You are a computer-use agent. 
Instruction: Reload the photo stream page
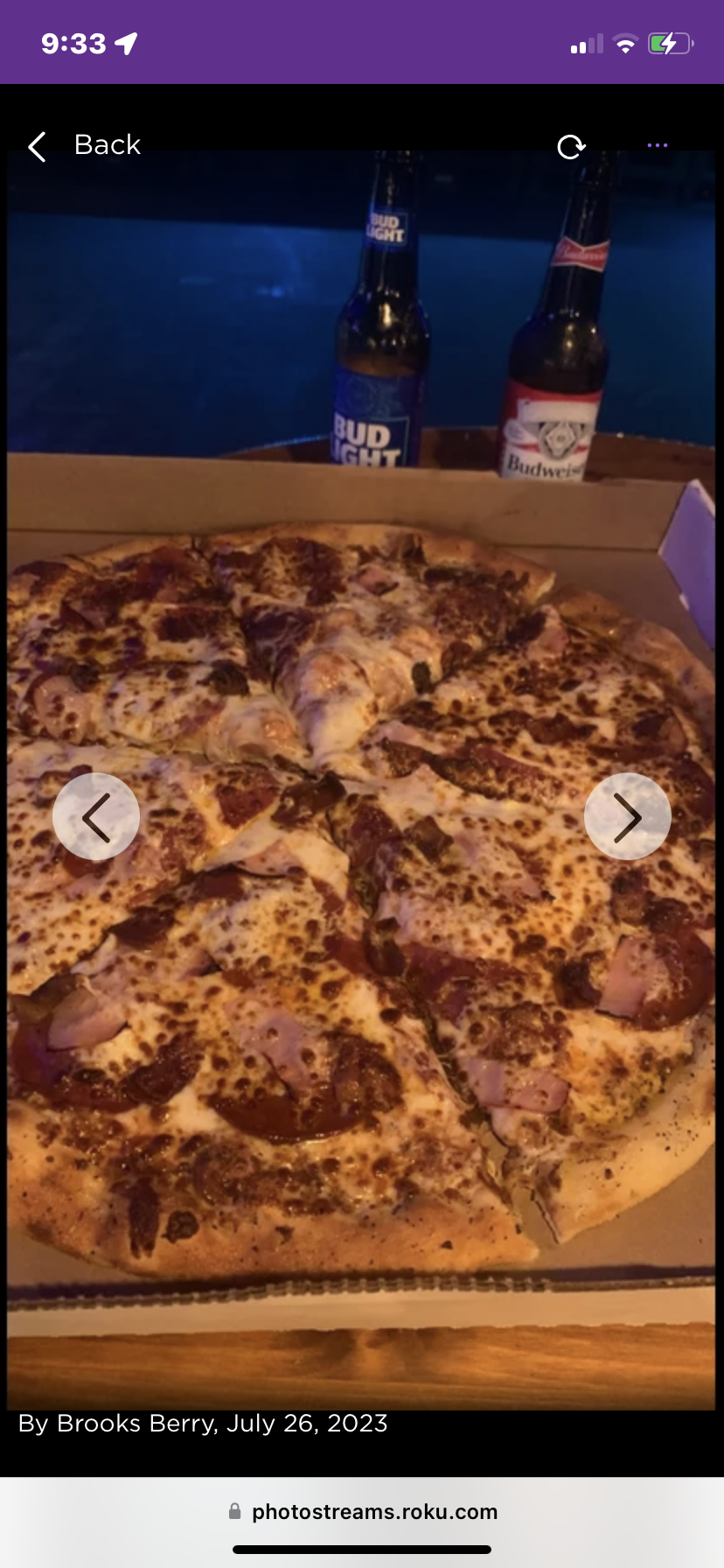coord(571,147)
